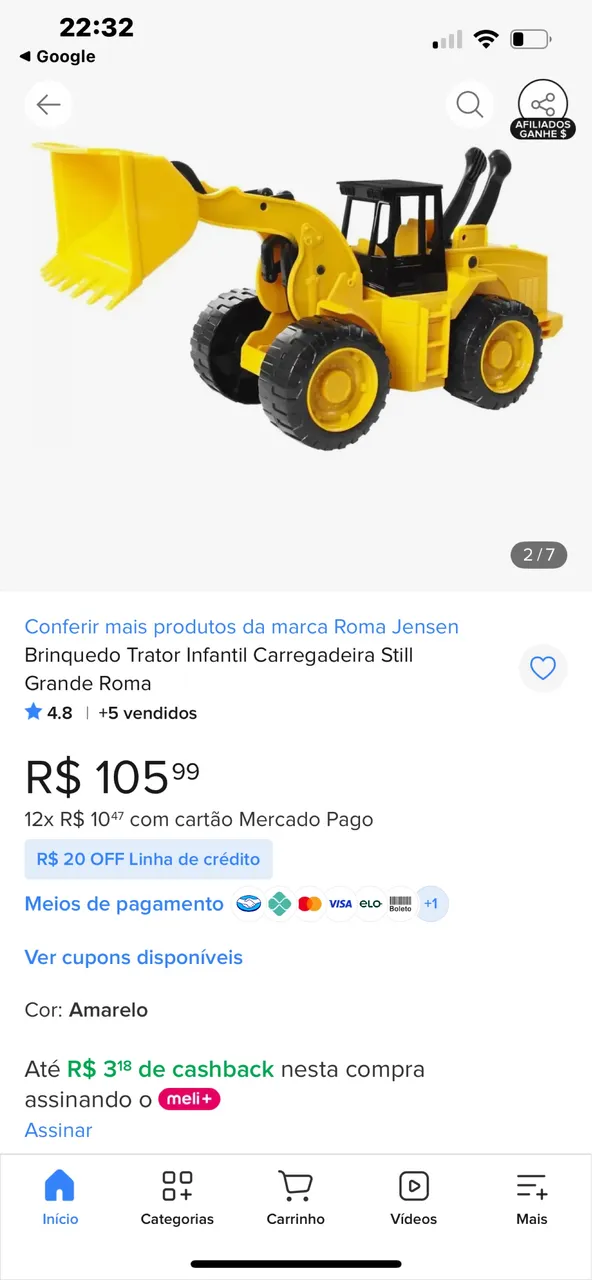
Task: Share product via Afiliados icon
Action: click(x=543, y=109)
